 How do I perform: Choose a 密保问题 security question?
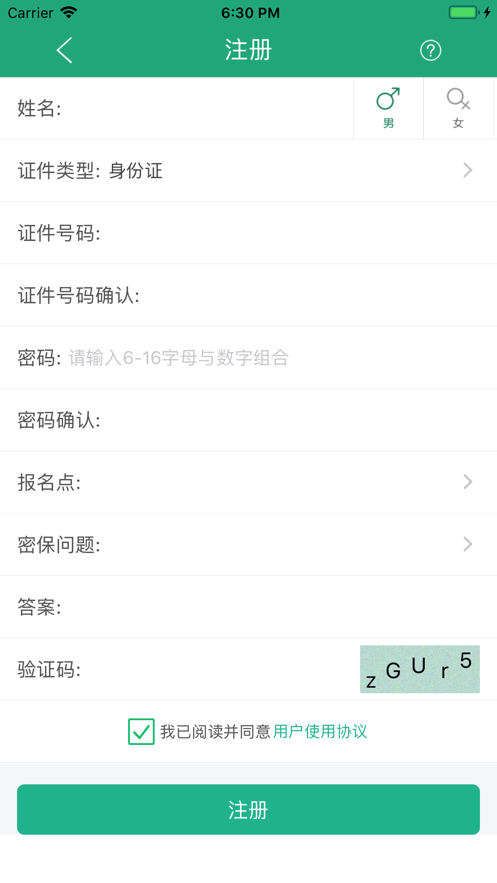click(248, 545)
